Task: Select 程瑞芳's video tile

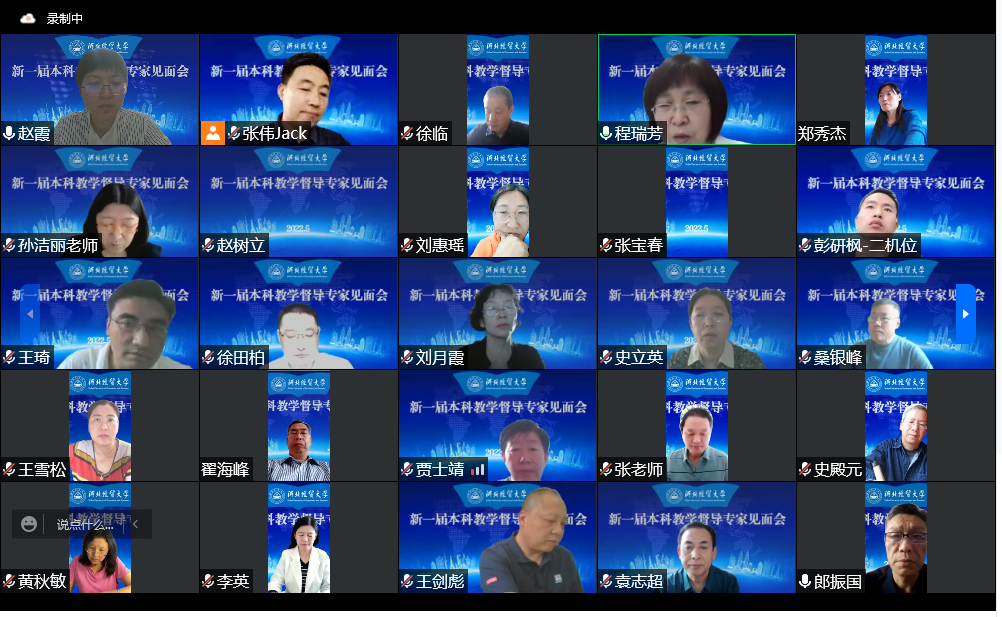Action: coord(697,90)
